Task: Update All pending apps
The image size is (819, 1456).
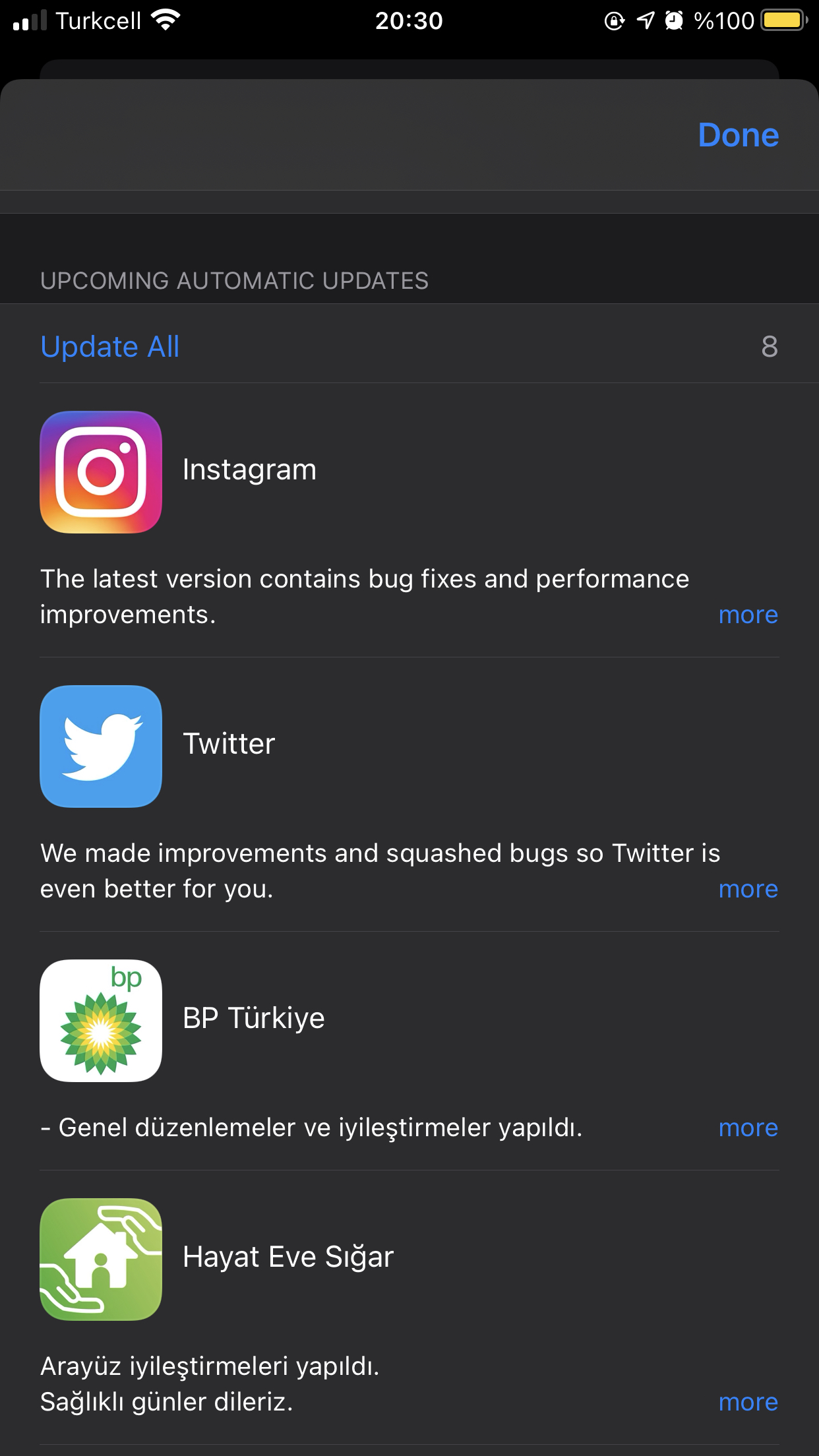Action: coord(109,347)
